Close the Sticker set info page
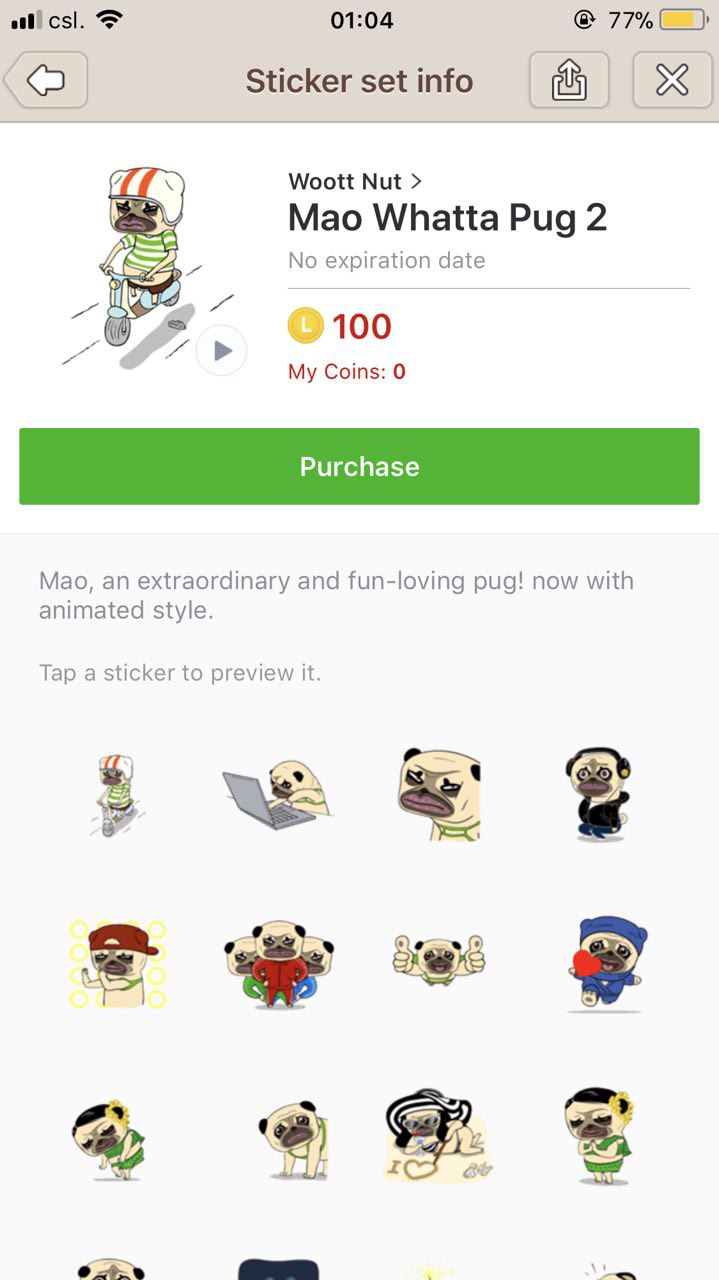This screenshot has width=719, height=1280. point(671,81)
